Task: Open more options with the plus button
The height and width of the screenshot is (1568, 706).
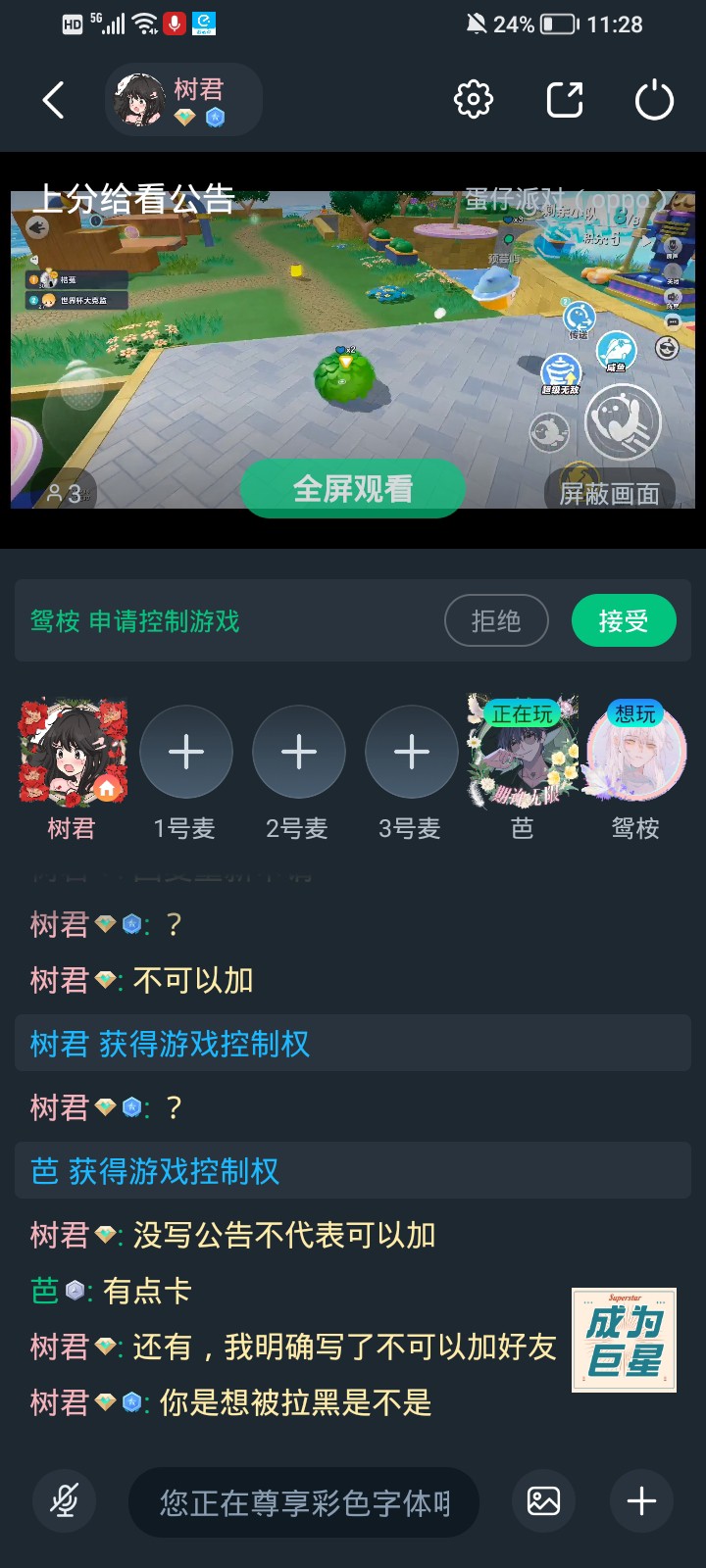Action: [x=641, y=1500]
